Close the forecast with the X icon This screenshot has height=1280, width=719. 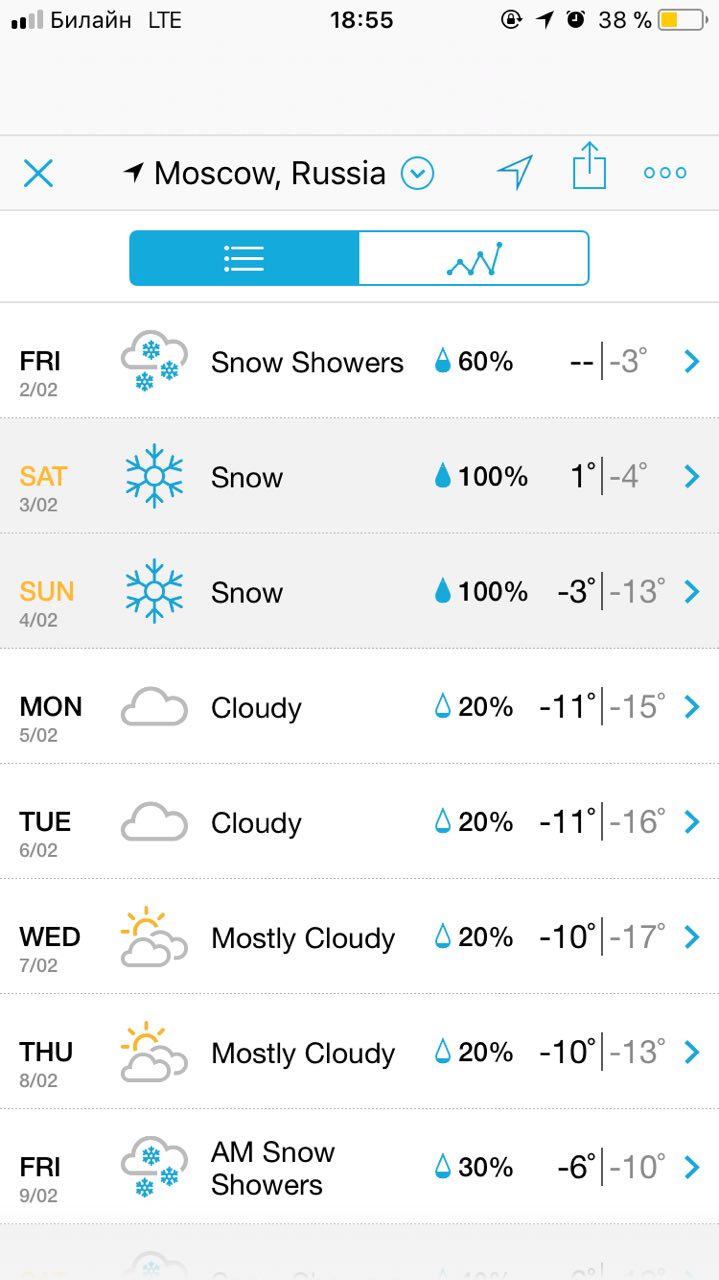(38, 173)
